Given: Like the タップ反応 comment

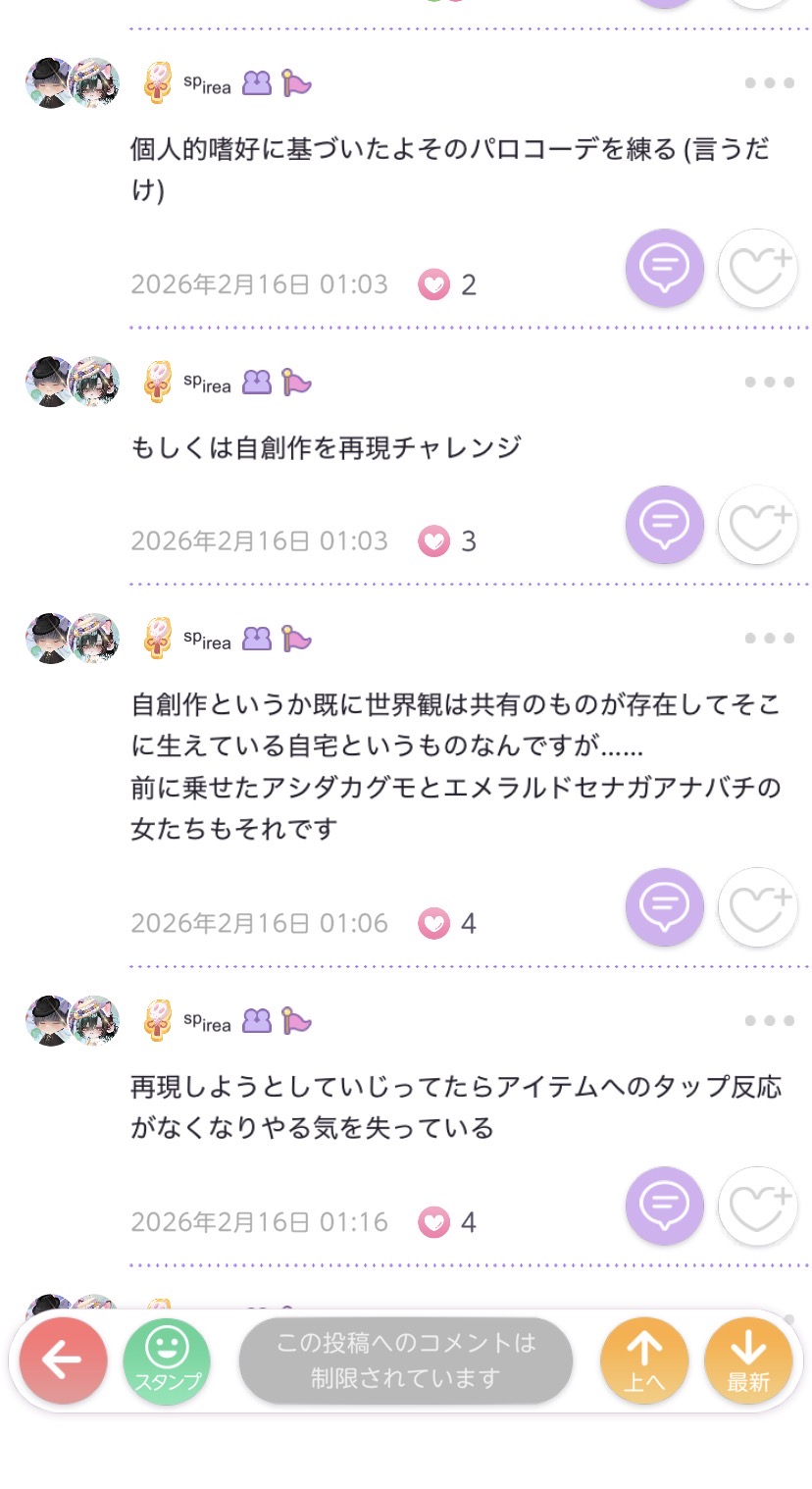Looking at the screenshot, I should pos(757,1206).
